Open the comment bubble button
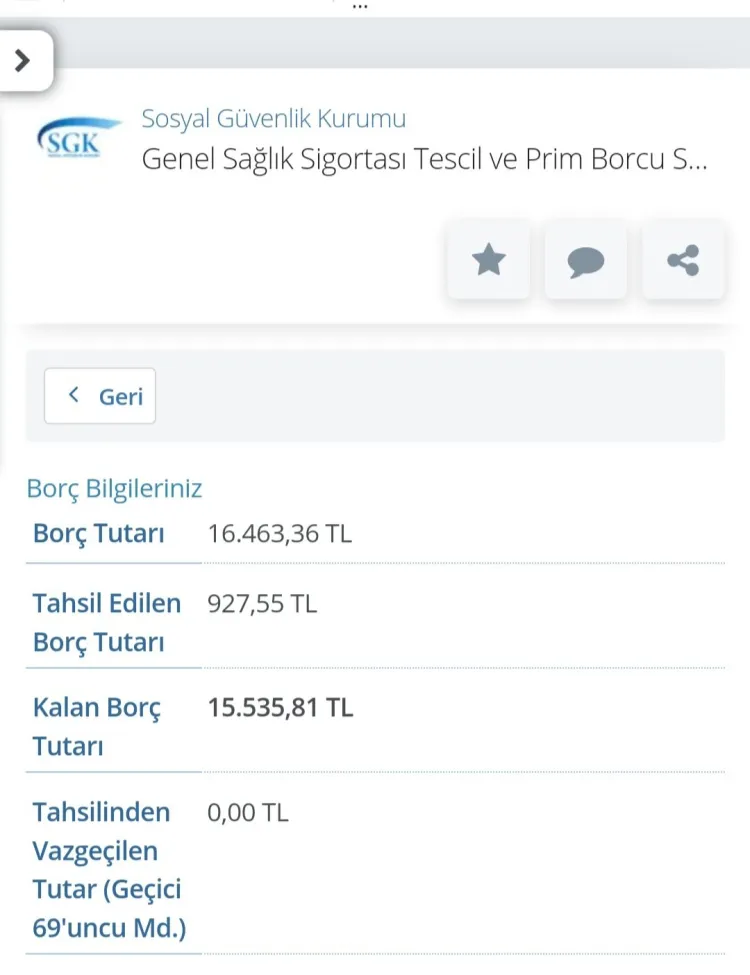The image size is (750, 975). coord(586,261)
